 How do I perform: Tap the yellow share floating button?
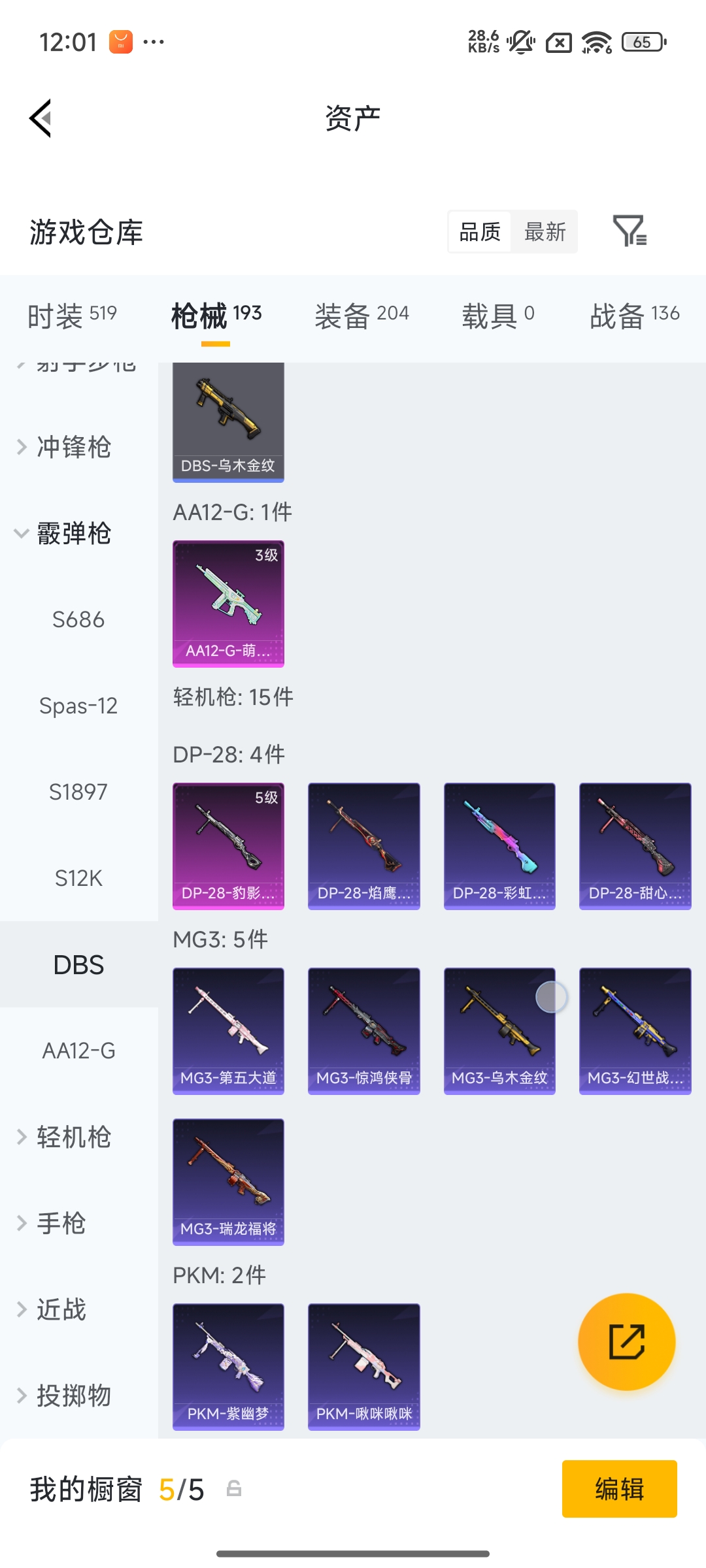(x=626, y=1341)
